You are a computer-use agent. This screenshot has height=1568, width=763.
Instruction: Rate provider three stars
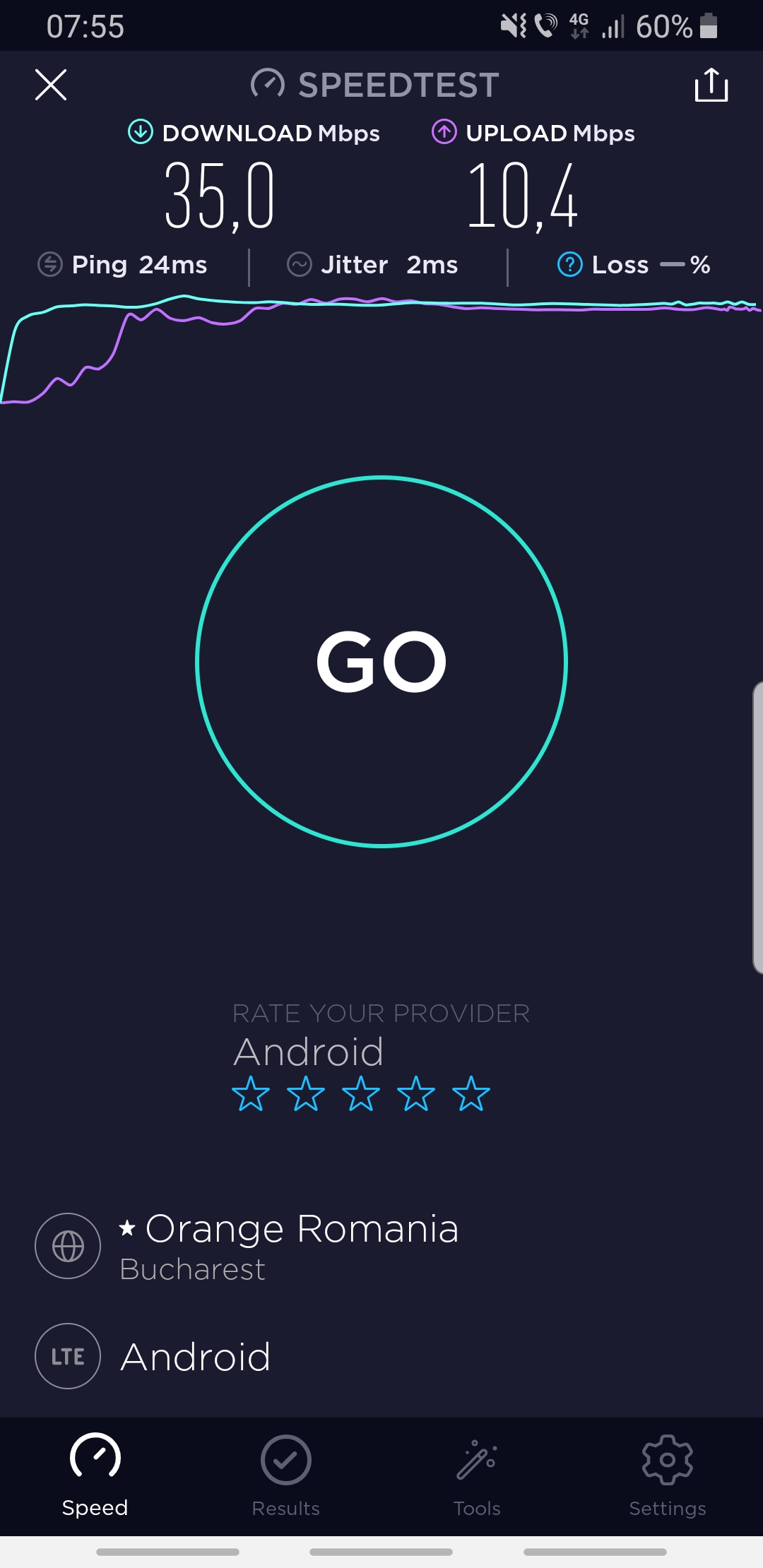pyautogui.click(x=361, y=1094)
